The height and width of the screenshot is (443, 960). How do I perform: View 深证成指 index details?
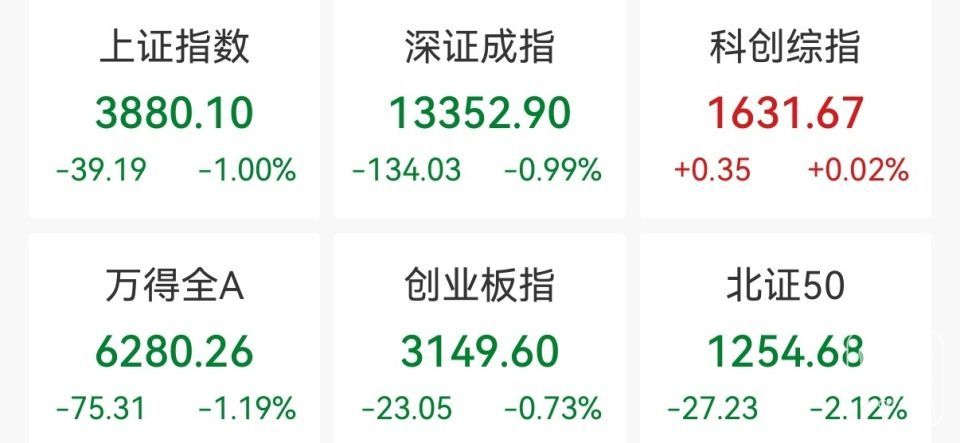479,110
